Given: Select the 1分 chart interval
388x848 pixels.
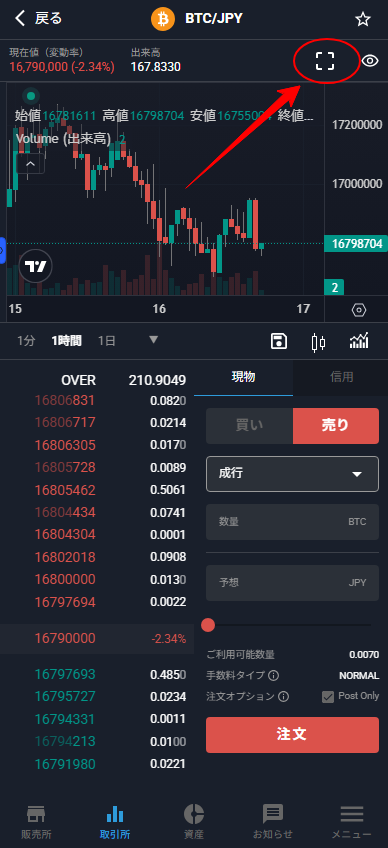Looking at the screenshot, I should tap(26, 341).
